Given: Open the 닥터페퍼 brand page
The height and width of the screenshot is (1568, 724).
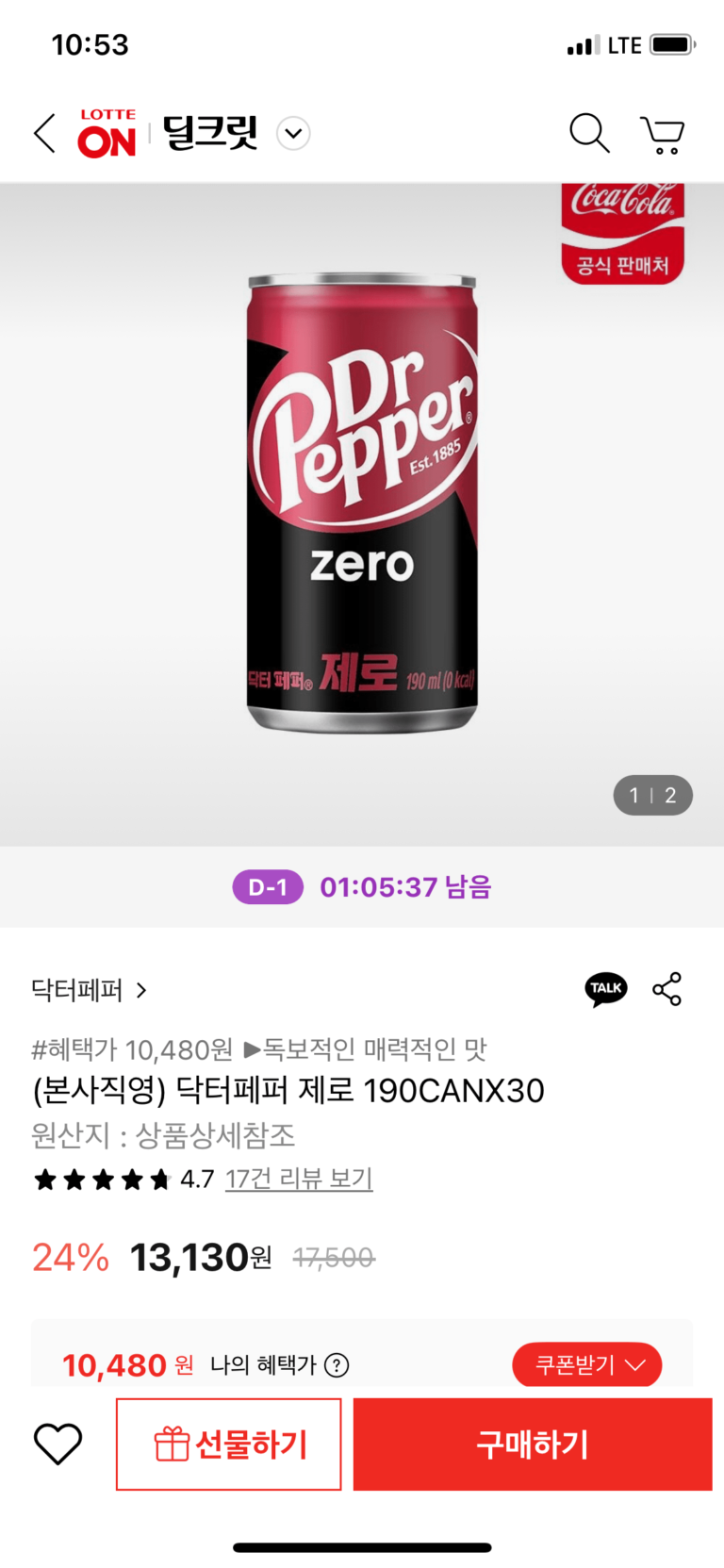Looking at the screenshot, I should pos(90,990).
